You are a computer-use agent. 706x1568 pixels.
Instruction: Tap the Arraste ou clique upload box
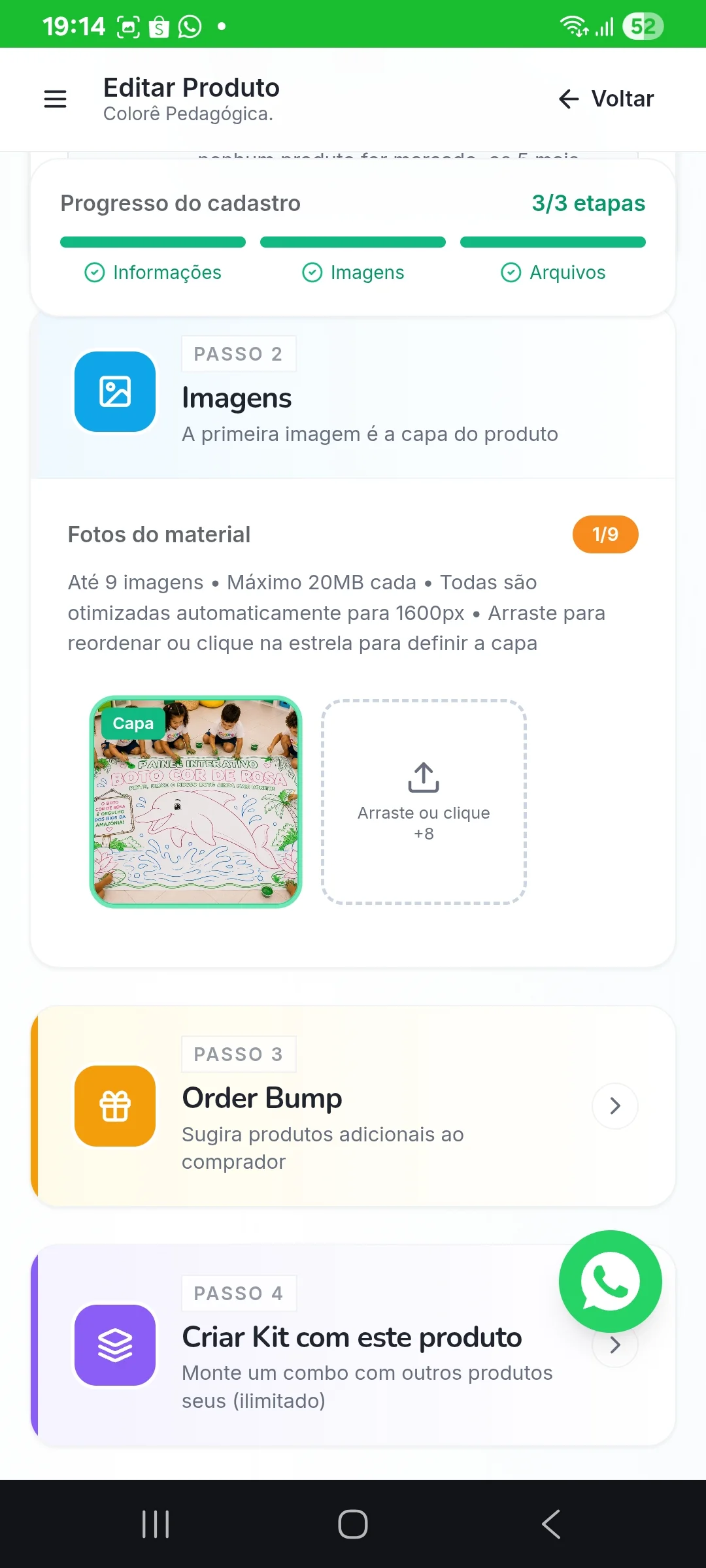(424, 802)
